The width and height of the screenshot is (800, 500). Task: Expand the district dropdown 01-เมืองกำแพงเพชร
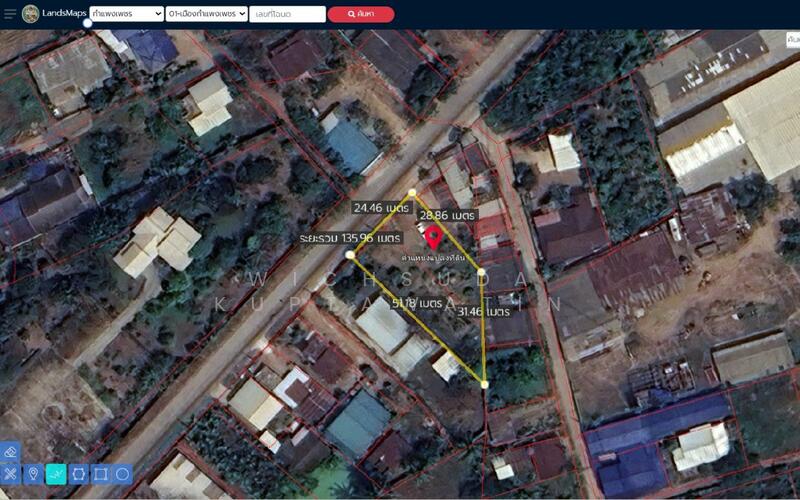(207, 14)
